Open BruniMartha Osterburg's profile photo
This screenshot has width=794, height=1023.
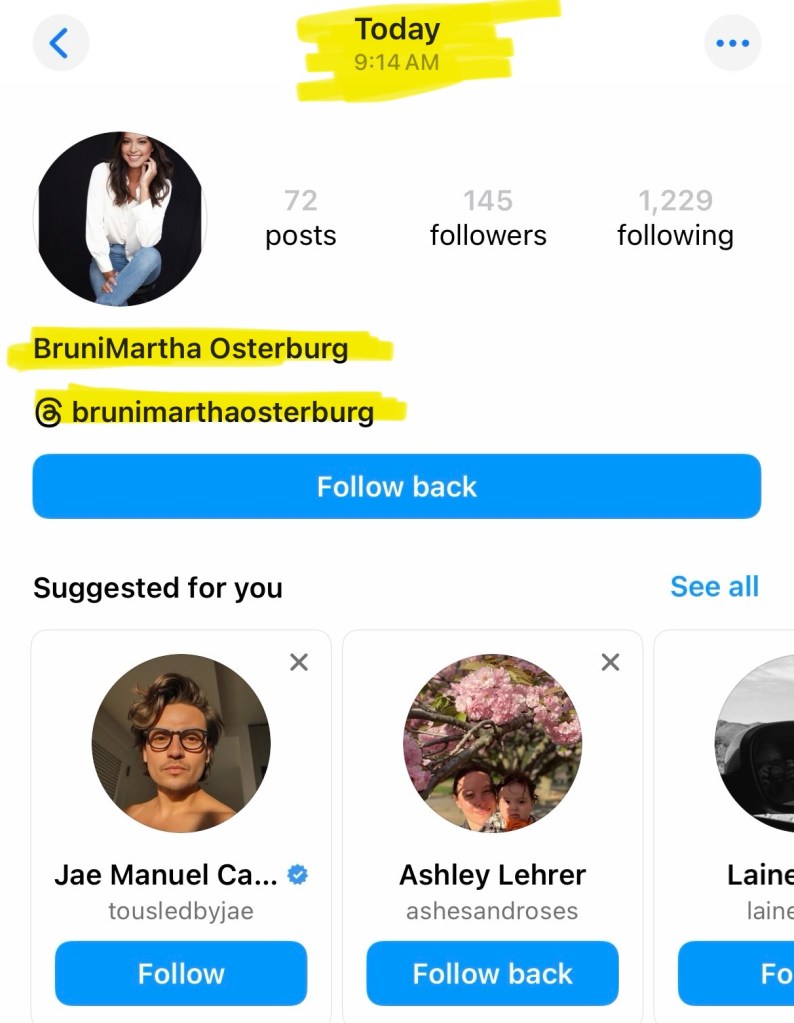(x=120, y=218)
